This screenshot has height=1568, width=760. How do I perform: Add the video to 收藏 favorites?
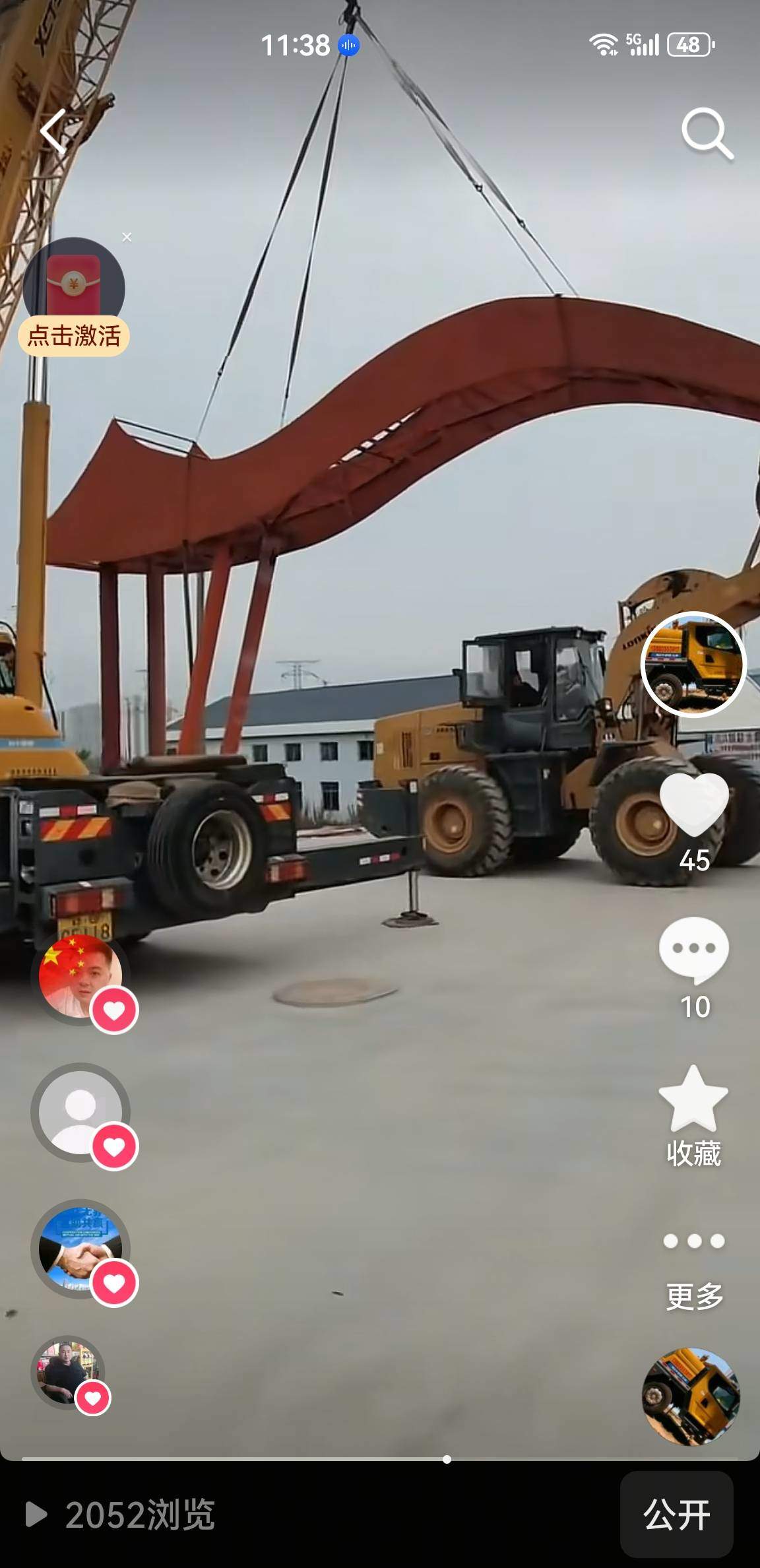point(693,1099)
